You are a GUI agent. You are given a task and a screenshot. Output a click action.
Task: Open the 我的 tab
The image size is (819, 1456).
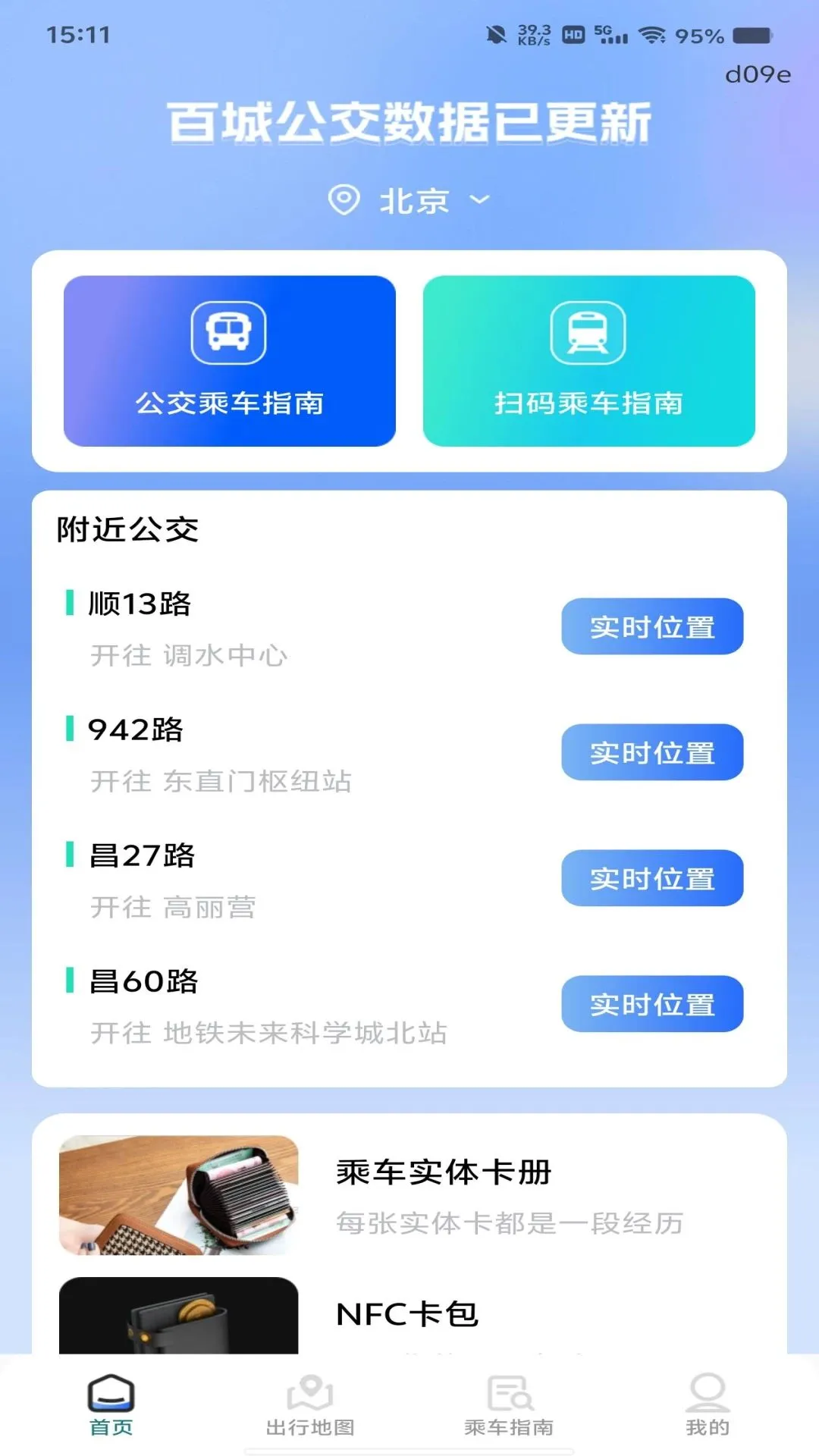(x=708, y=1405)
